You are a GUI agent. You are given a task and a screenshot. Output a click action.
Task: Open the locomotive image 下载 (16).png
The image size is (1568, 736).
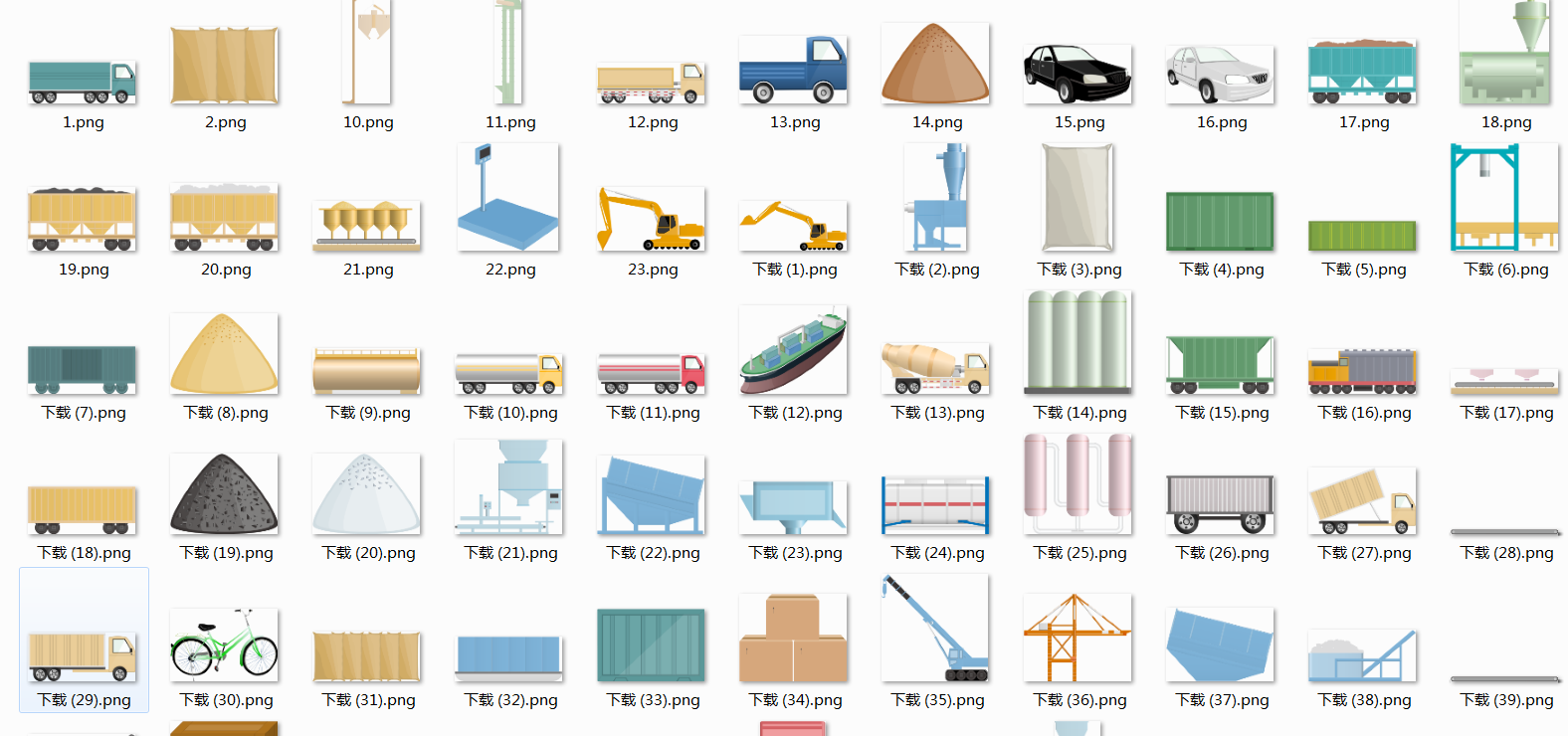pyautogui.click(x=1362, y=371)
